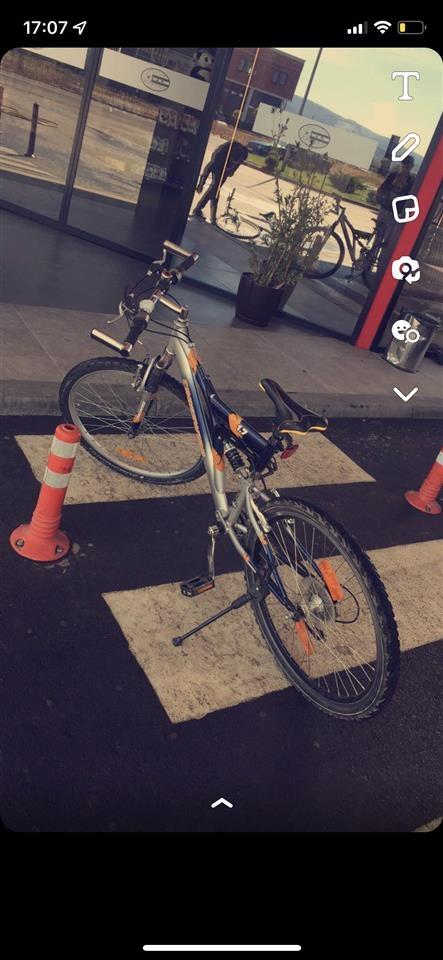443x960 pixels.
Task: Tap the up chevron below the photo
Action: pyautogui.click(x=222, y=803)
